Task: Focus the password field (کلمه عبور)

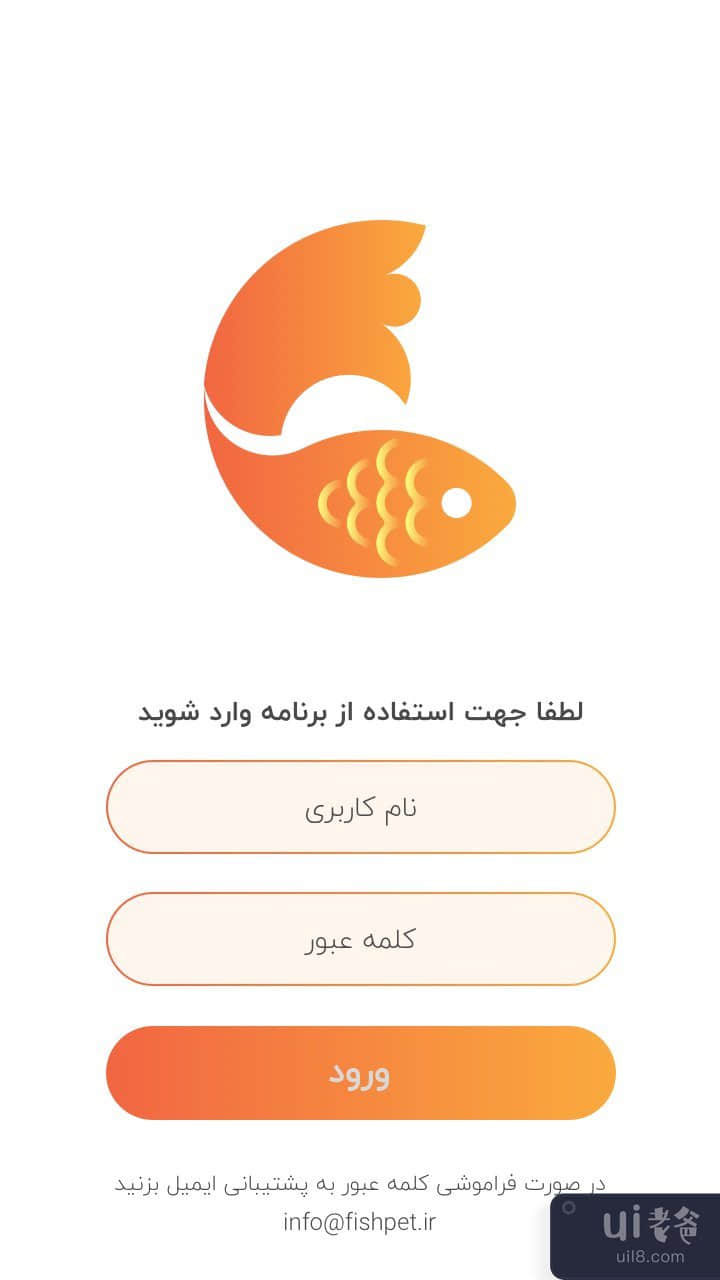Action: [x=360, y=939]
